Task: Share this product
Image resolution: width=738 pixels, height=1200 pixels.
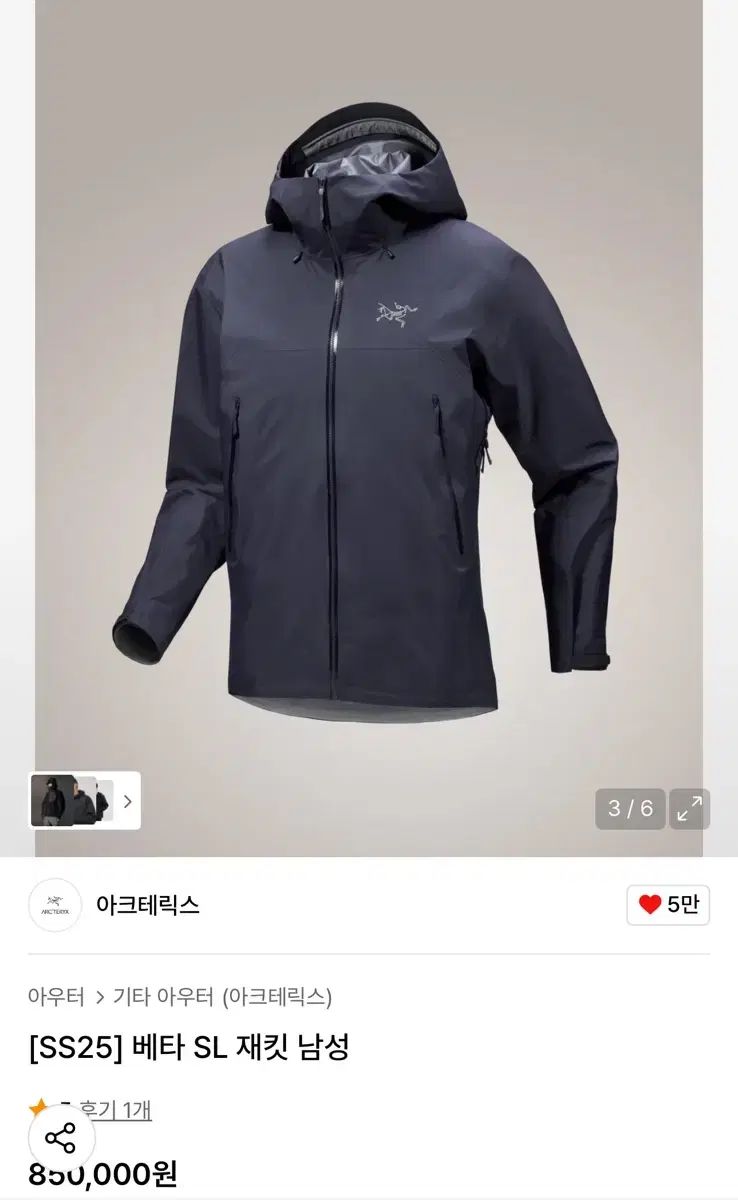Action: [x=61, y=1138]
